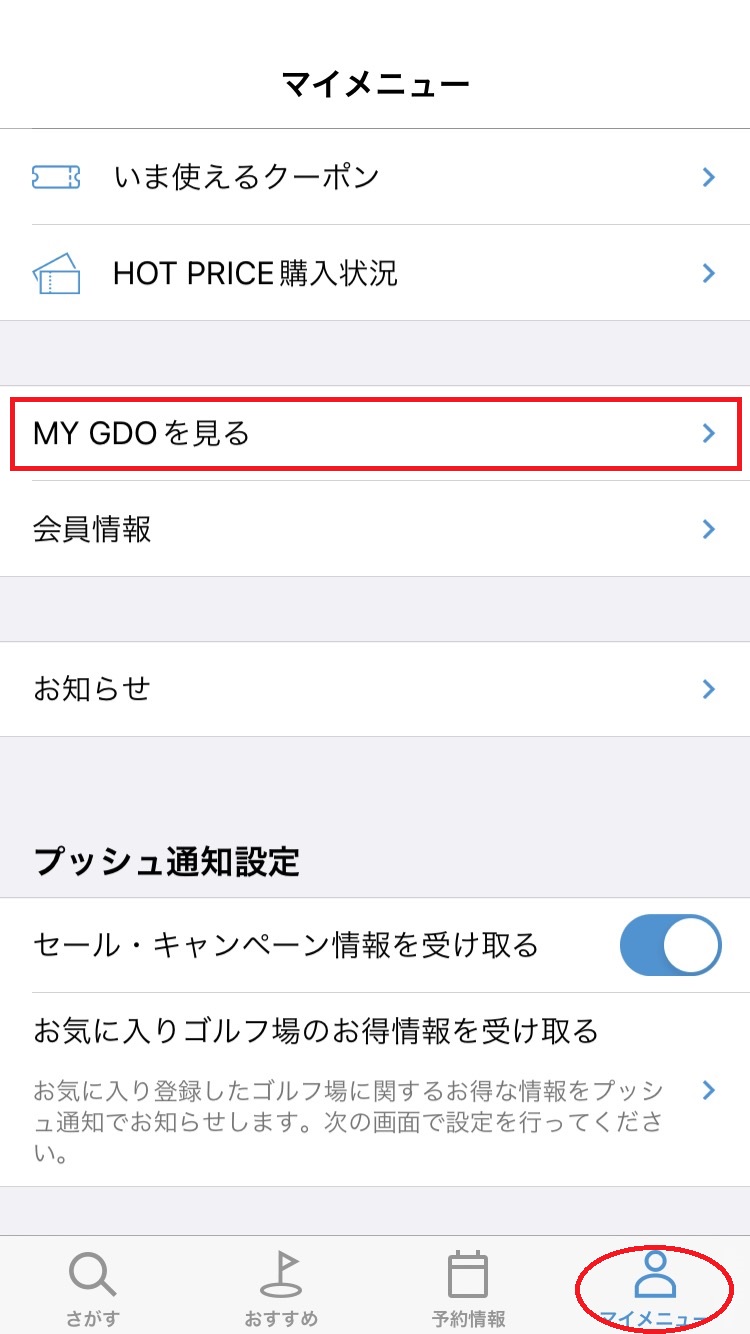The width and height of the screenshot is (750, 1334).
Task: Open お知らせ notifications list
Action: tap(375, 688)
